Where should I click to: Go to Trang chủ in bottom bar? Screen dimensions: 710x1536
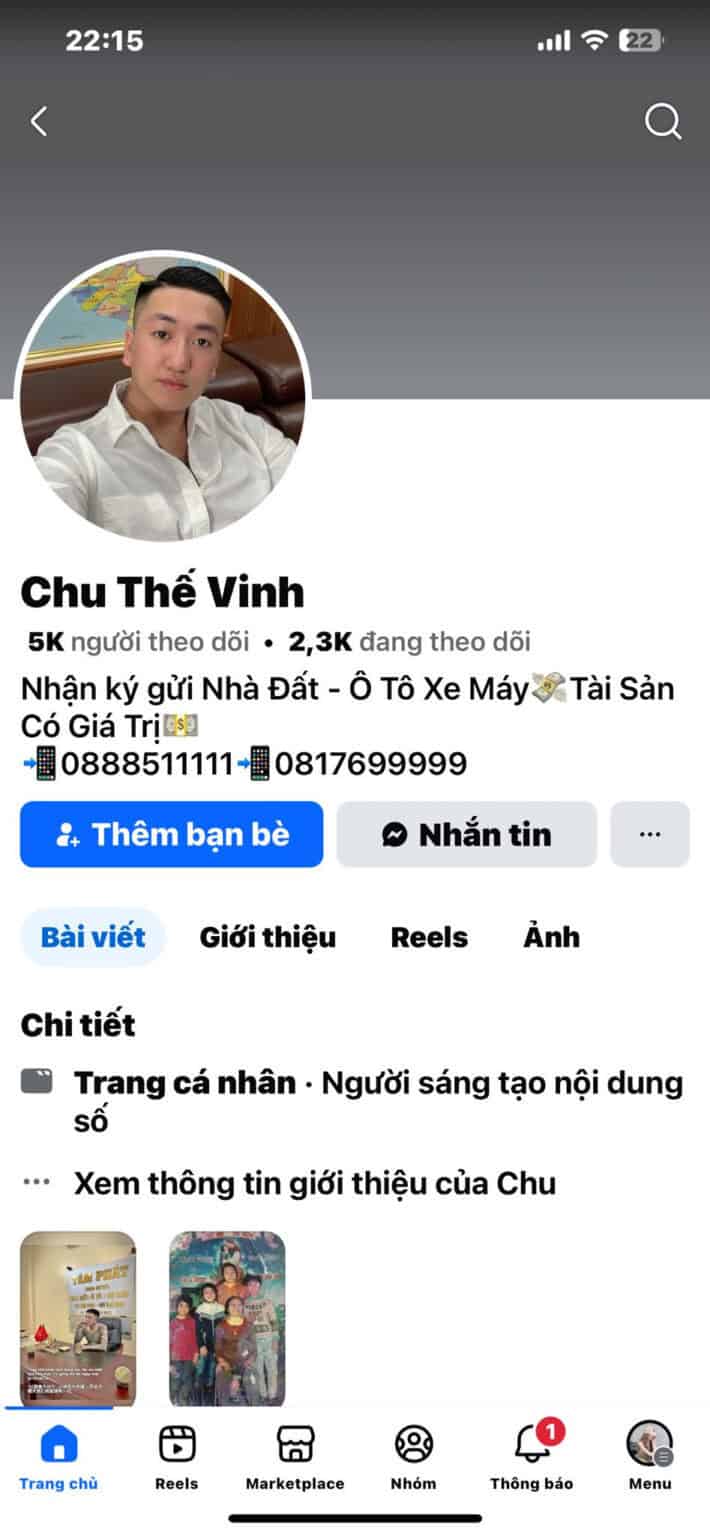point(58,1456)
